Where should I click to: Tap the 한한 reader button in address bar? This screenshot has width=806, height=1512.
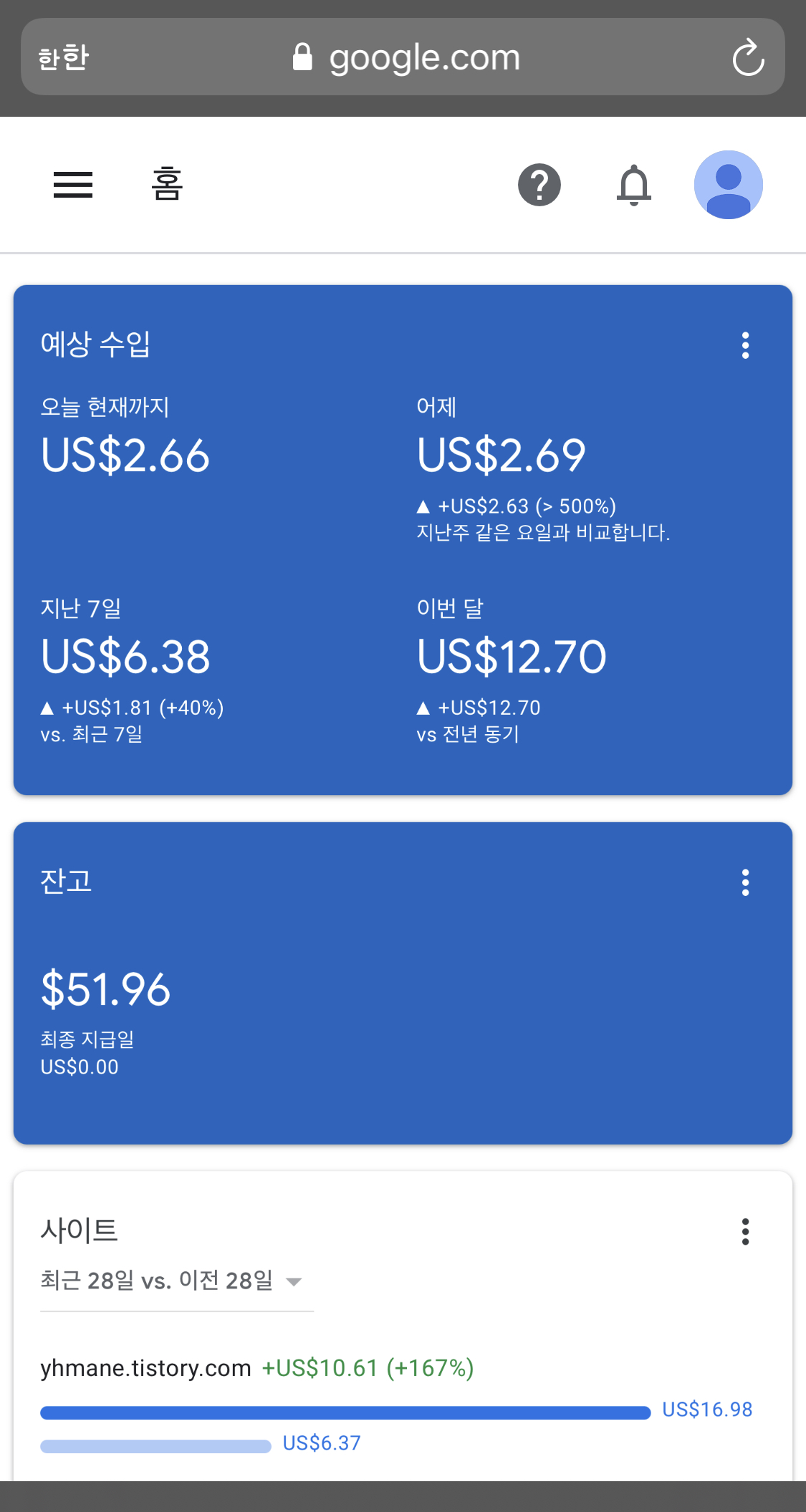tap(63, 57)
